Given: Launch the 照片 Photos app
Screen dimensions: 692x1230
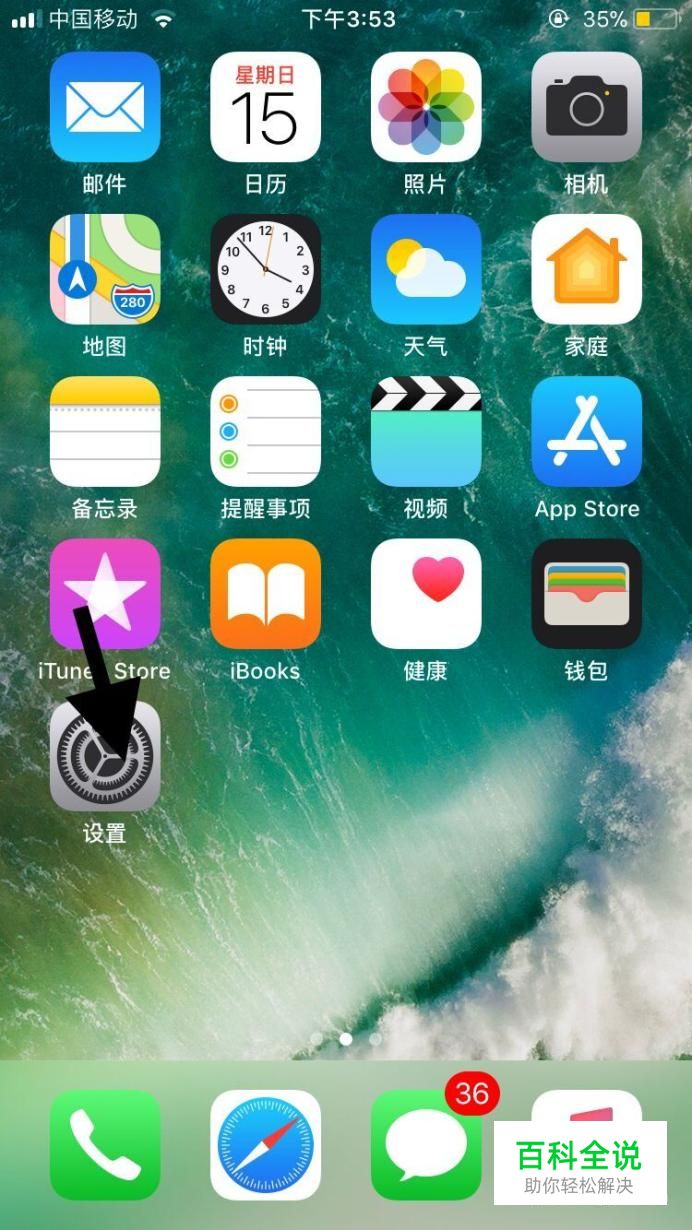Looking at the screenshot, I should click(x=426, y=107).
